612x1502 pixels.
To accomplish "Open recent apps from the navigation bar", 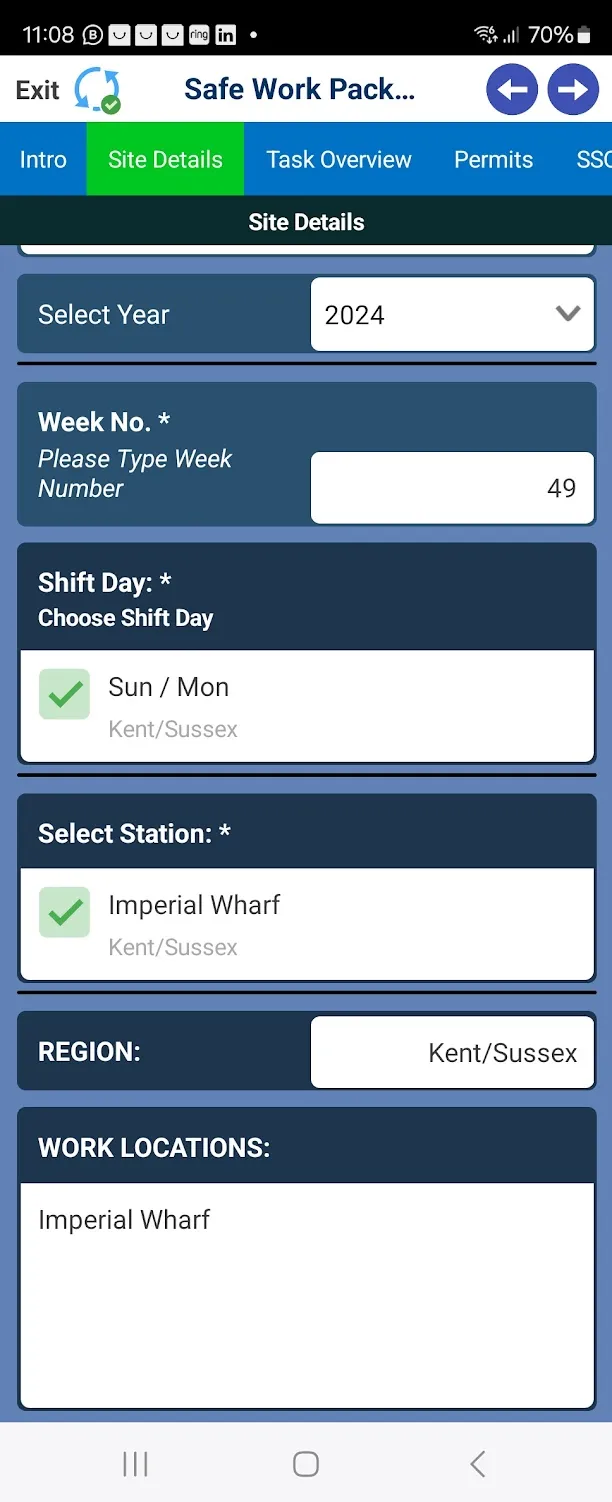I will pyautogui.click(x=135, y=1464).
